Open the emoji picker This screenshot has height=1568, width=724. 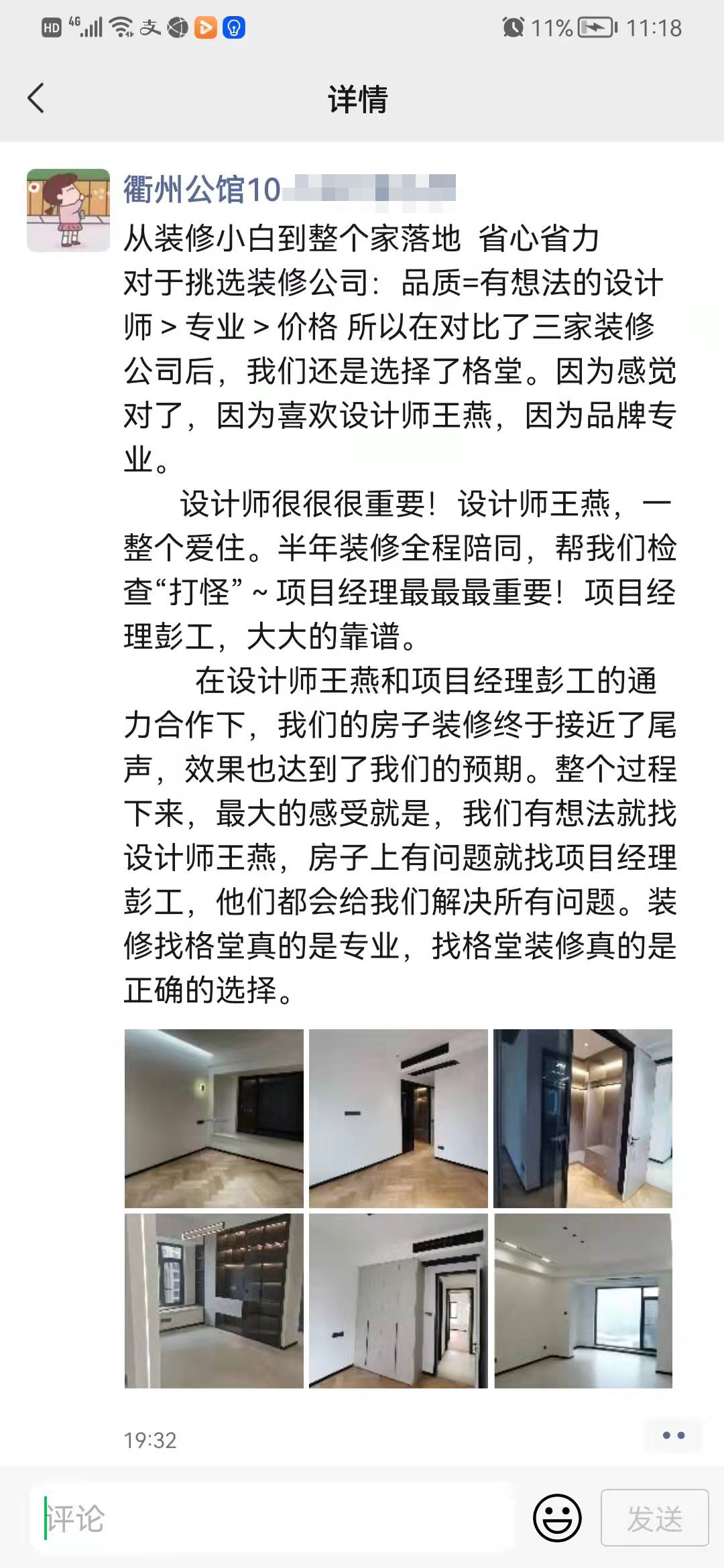tap(557, 1518)
